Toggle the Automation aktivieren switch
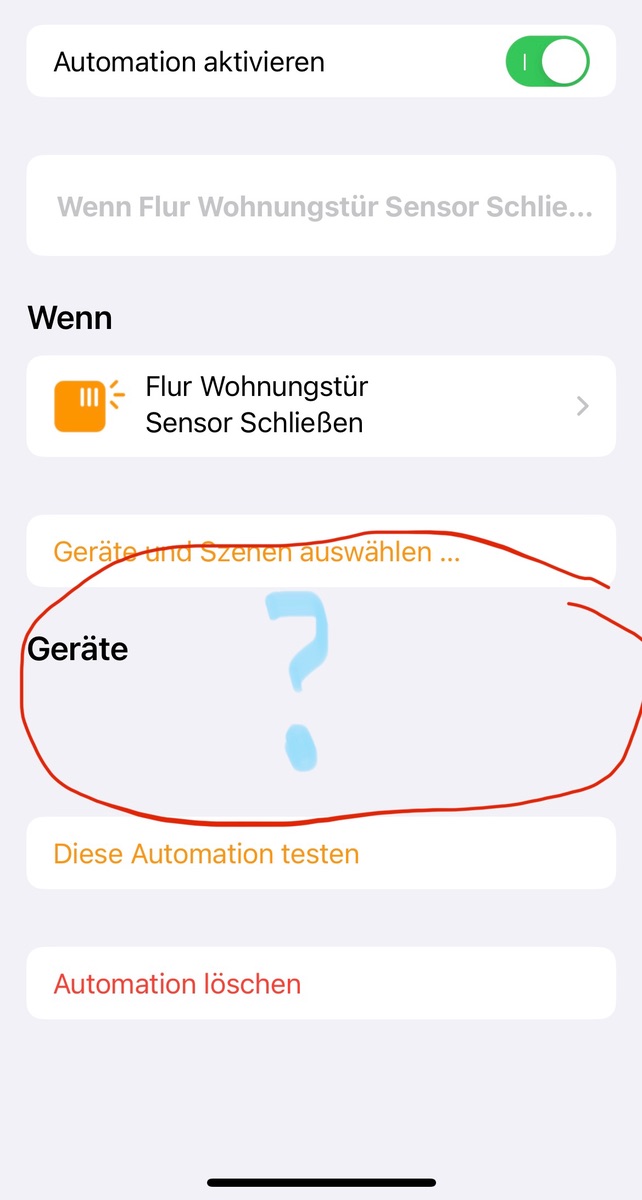The height and width of the screenshot is (1200, 642). pos(547,62)
